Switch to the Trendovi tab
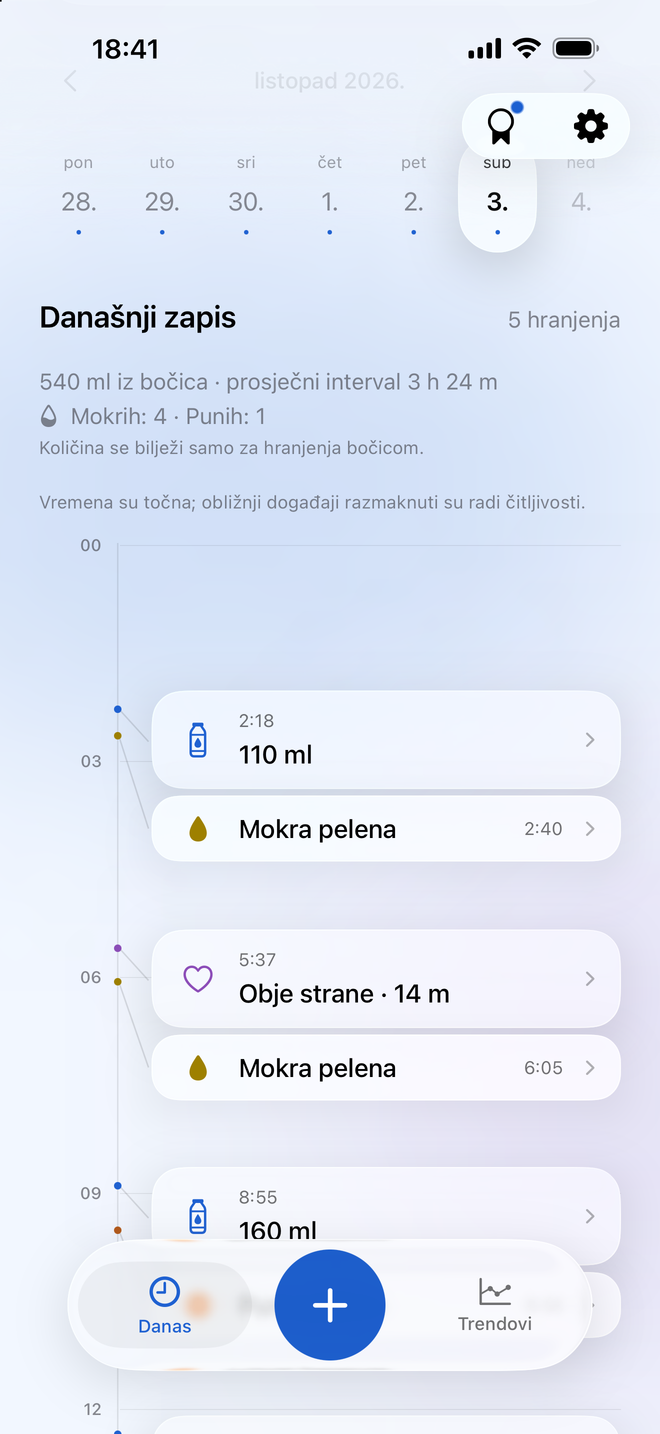The height and width of the screenshot is (1434, 660). (x=495, y=1305)
